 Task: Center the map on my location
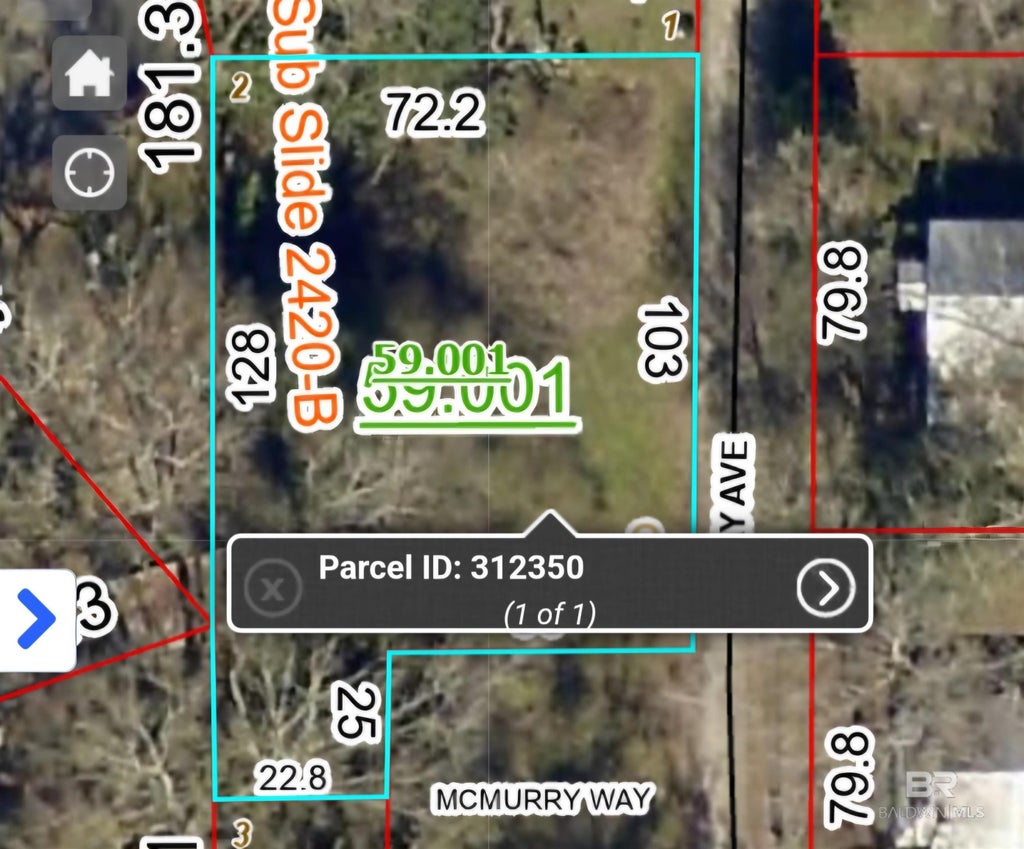click(89, 173)
